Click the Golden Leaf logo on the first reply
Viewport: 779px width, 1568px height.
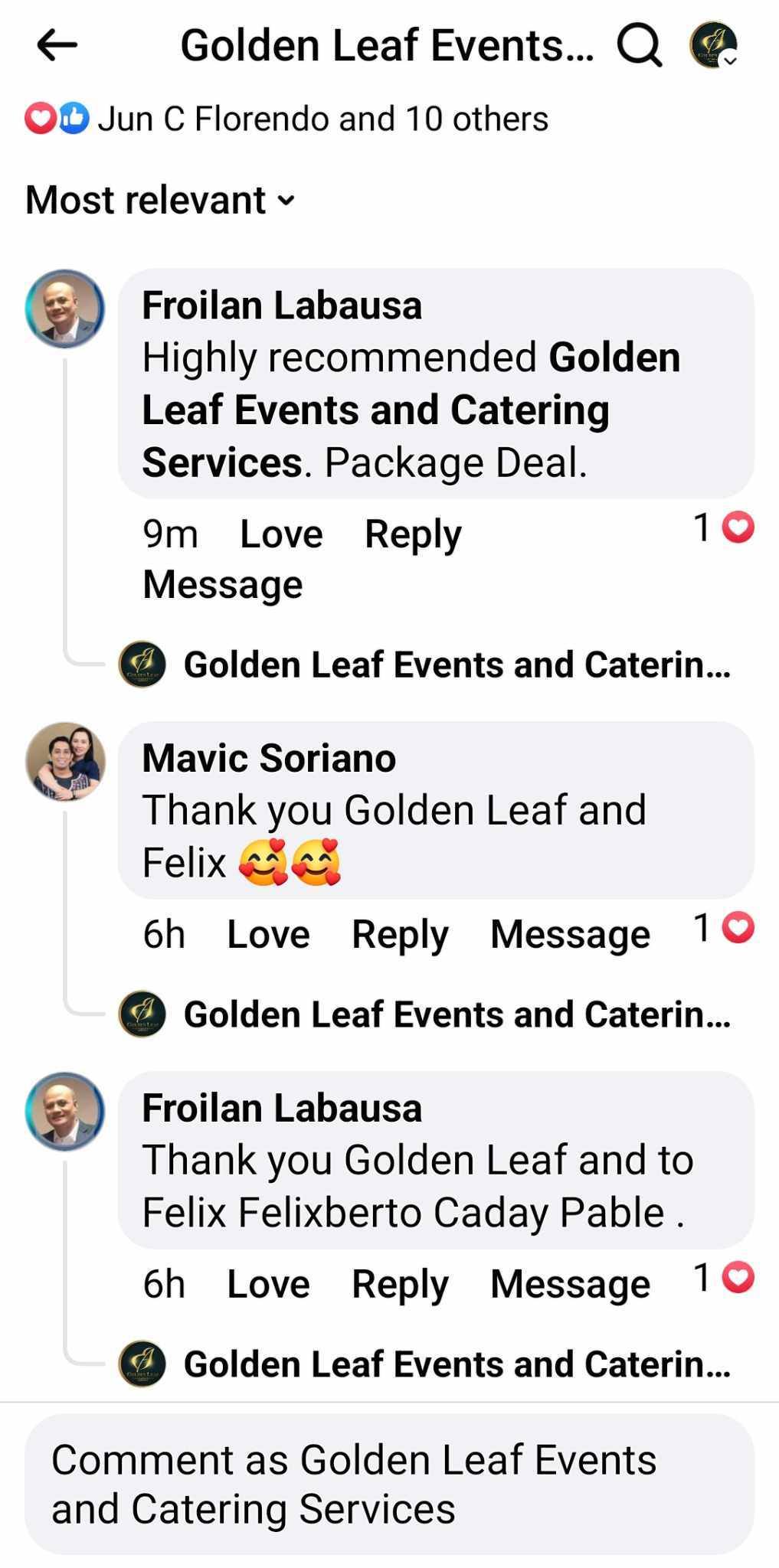tap(142, 665)
